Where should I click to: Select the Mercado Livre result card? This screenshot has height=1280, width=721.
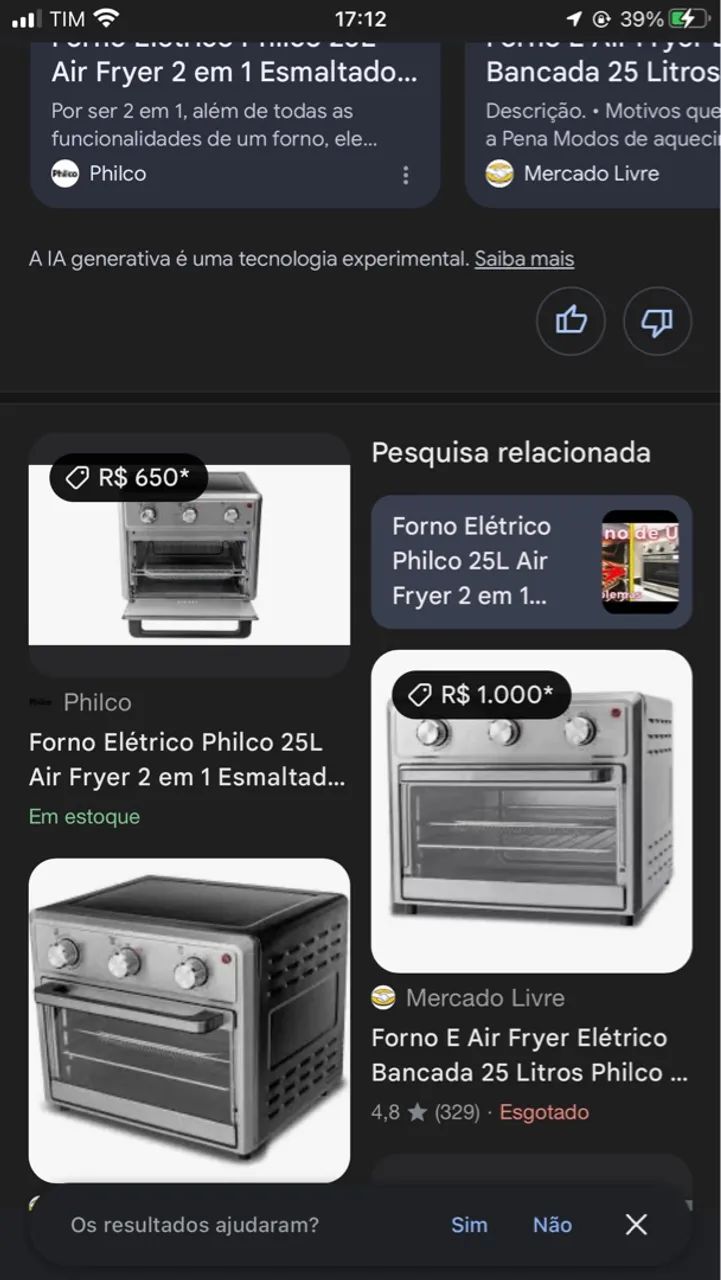coord(531,815)
